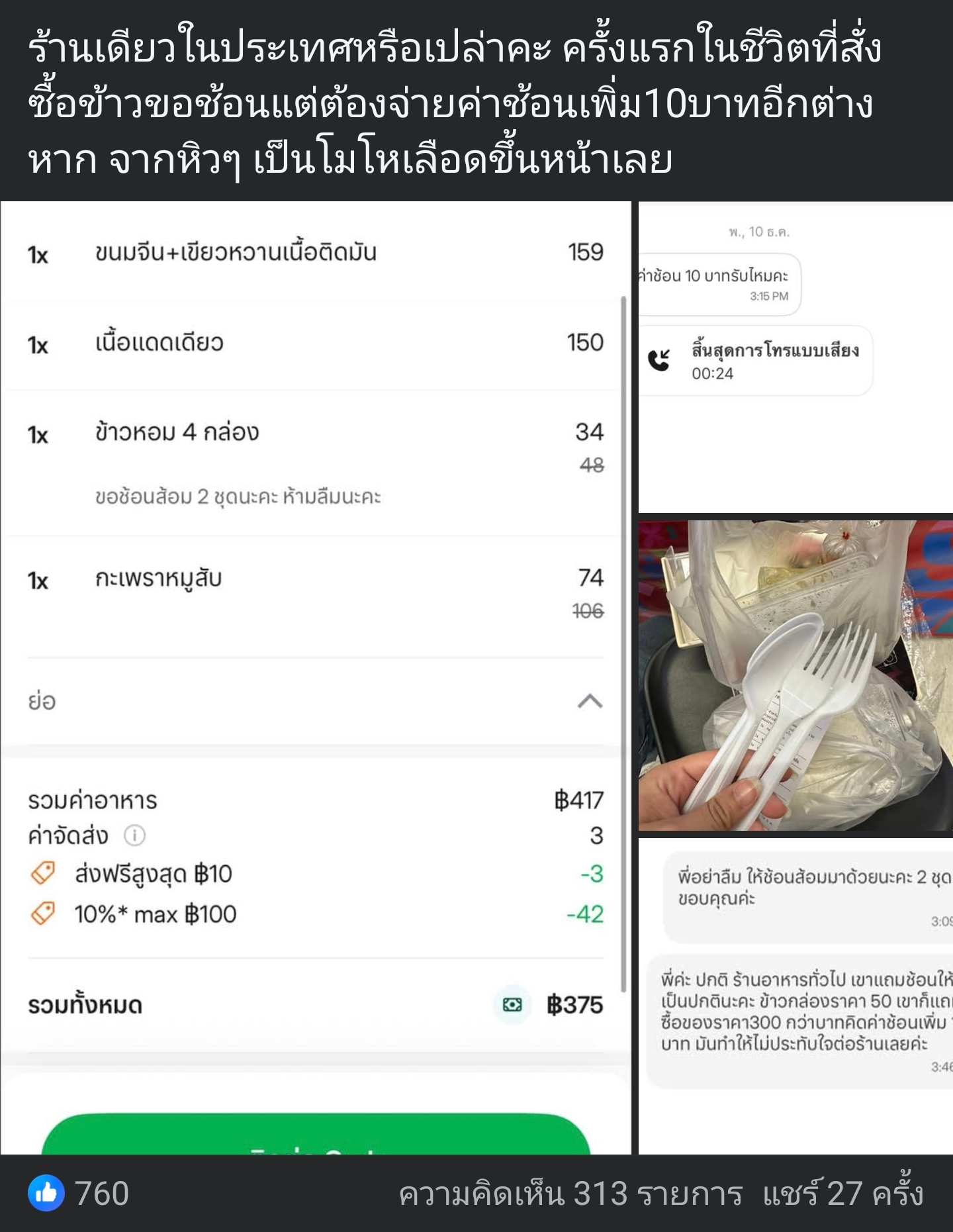Screen dimensions: 953x1232
Task: Open the chat screenshot with the voice call
Action: (795, 357)
